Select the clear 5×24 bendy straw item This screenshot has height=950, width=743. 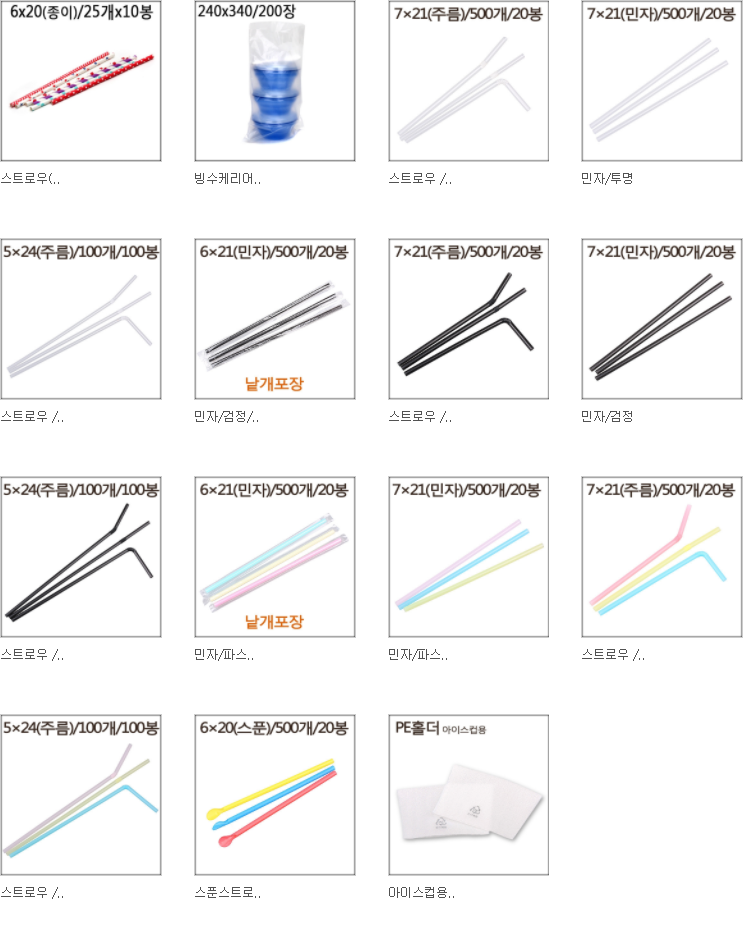click(x=80, y=320)
